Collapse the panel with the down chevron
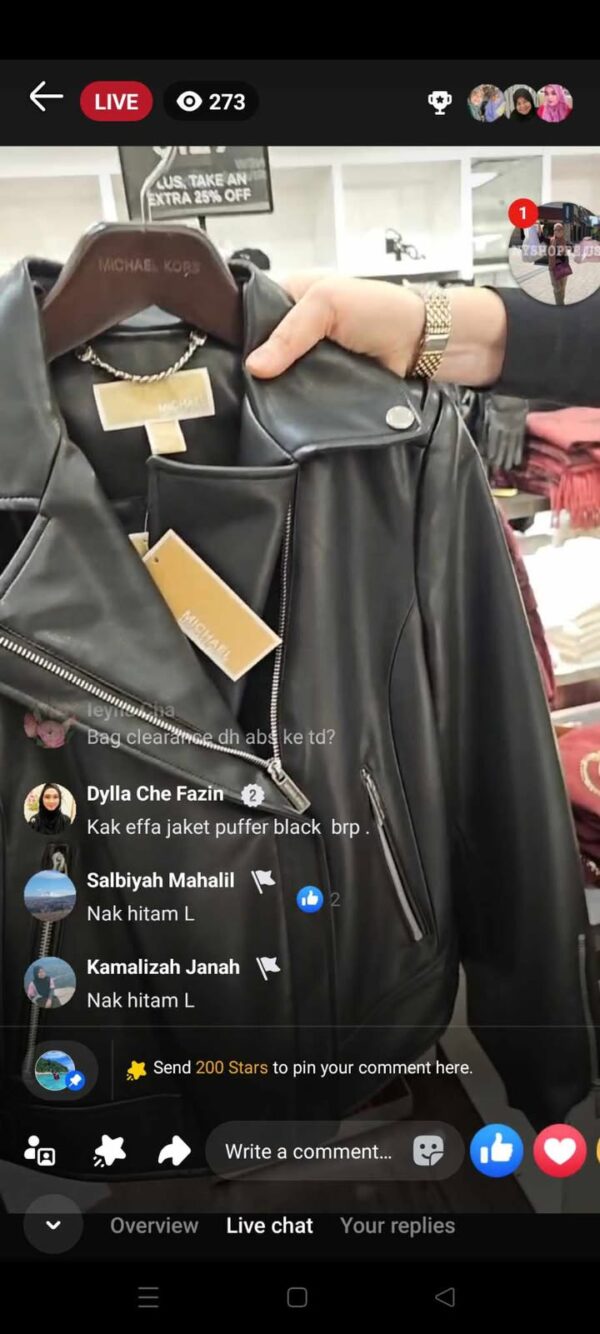The image size is (600, 1334). click(53, 1225)
